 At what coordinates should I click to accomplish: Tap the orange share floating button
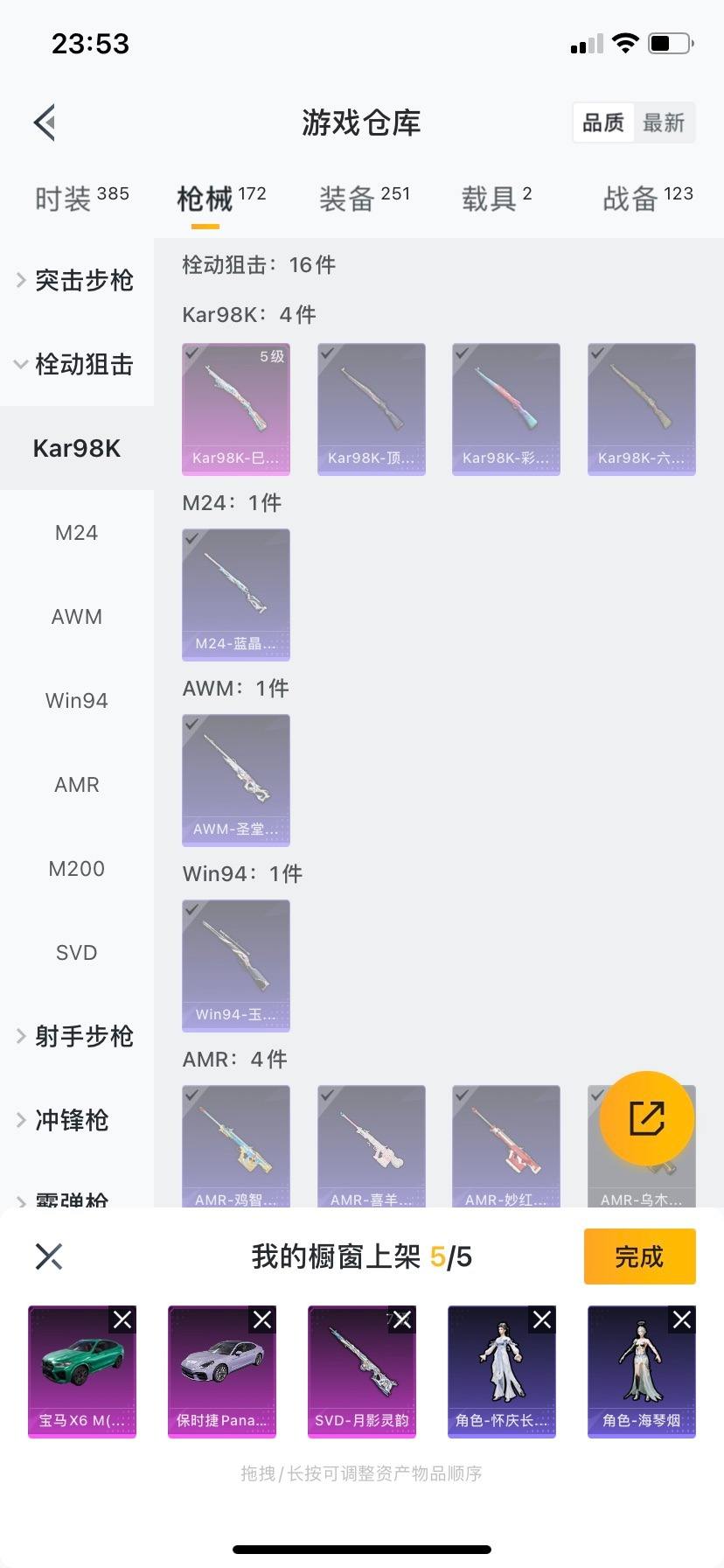click(x=647, y=1117)
